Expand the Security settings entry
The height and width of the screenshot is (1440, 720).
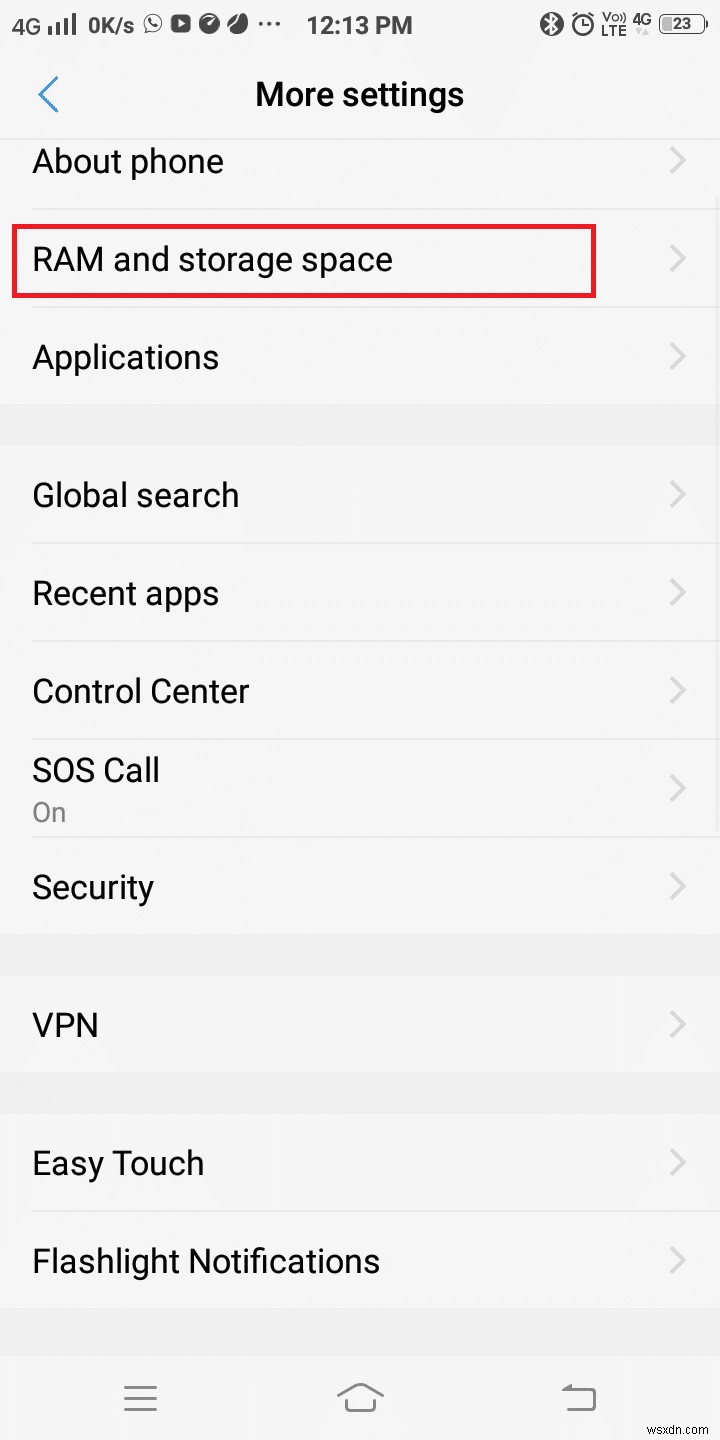[300, 887]
